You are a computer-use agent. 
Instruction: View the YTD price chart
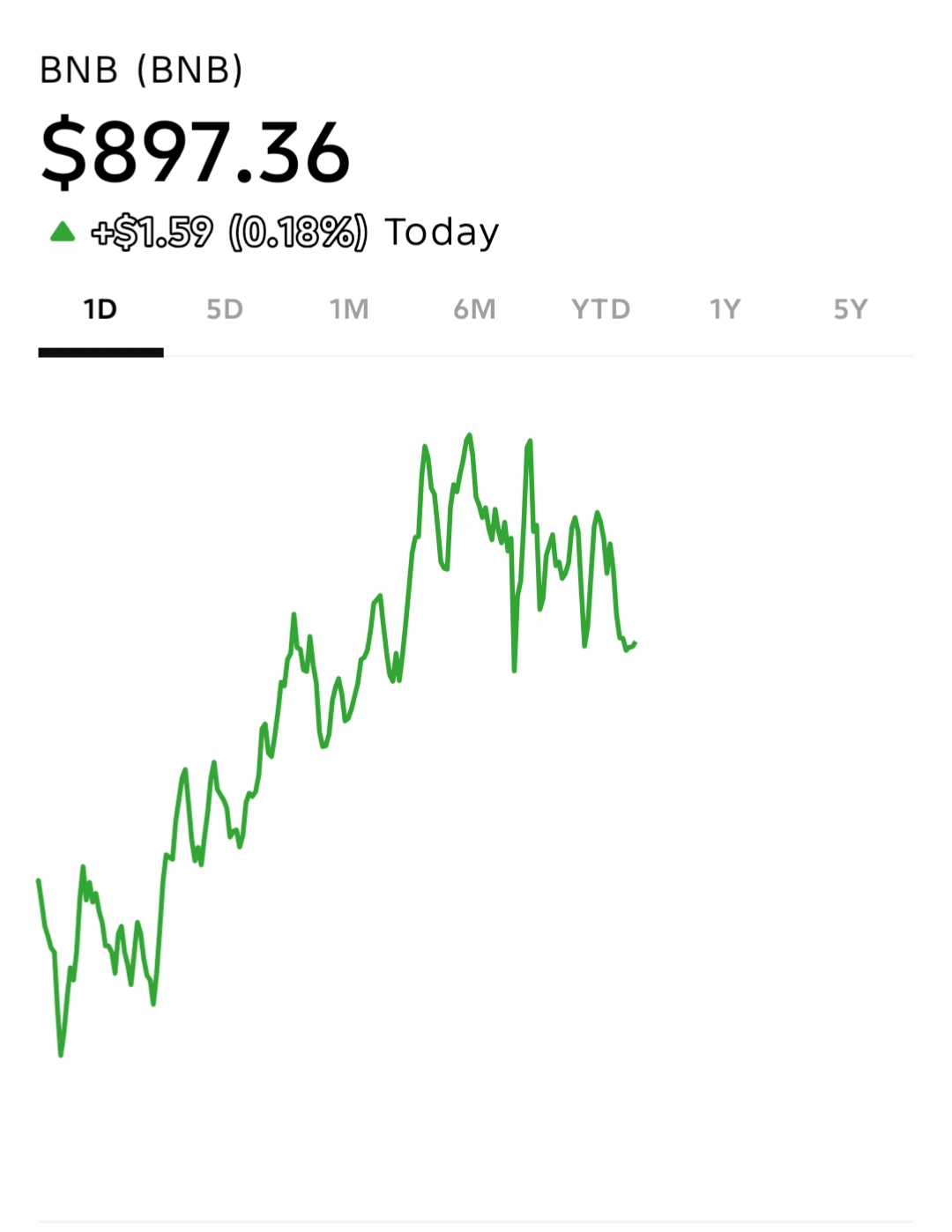point(600,309)
